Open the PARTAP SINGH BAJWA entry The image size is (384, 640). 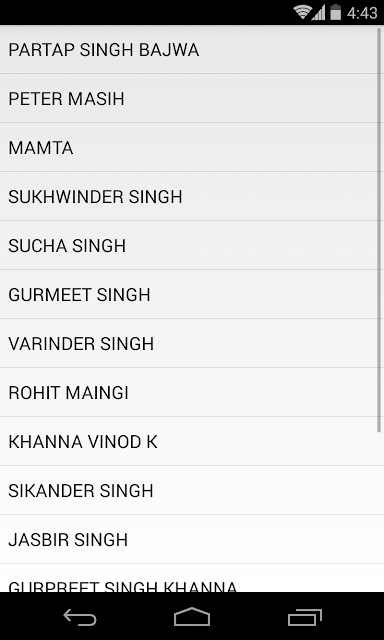[192, 49]
